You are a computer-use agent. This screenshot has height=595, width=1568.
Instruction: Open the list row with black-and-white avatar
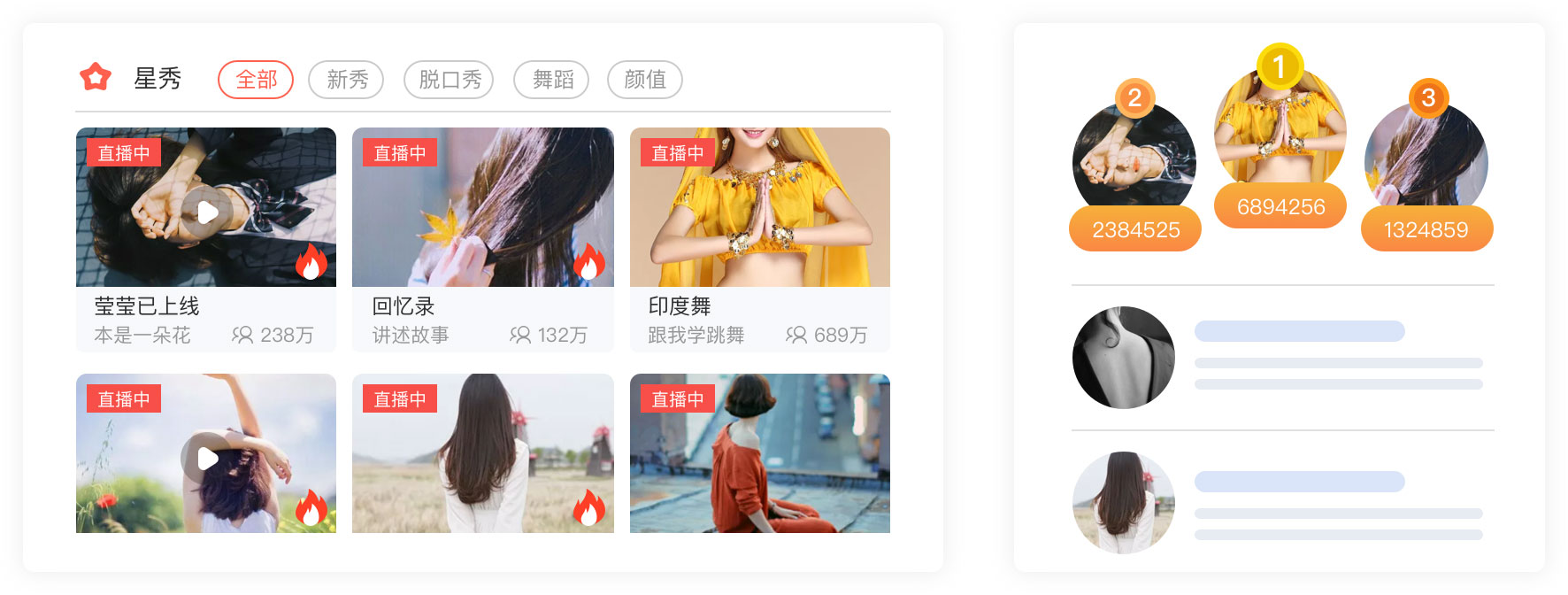(1281, 358)
